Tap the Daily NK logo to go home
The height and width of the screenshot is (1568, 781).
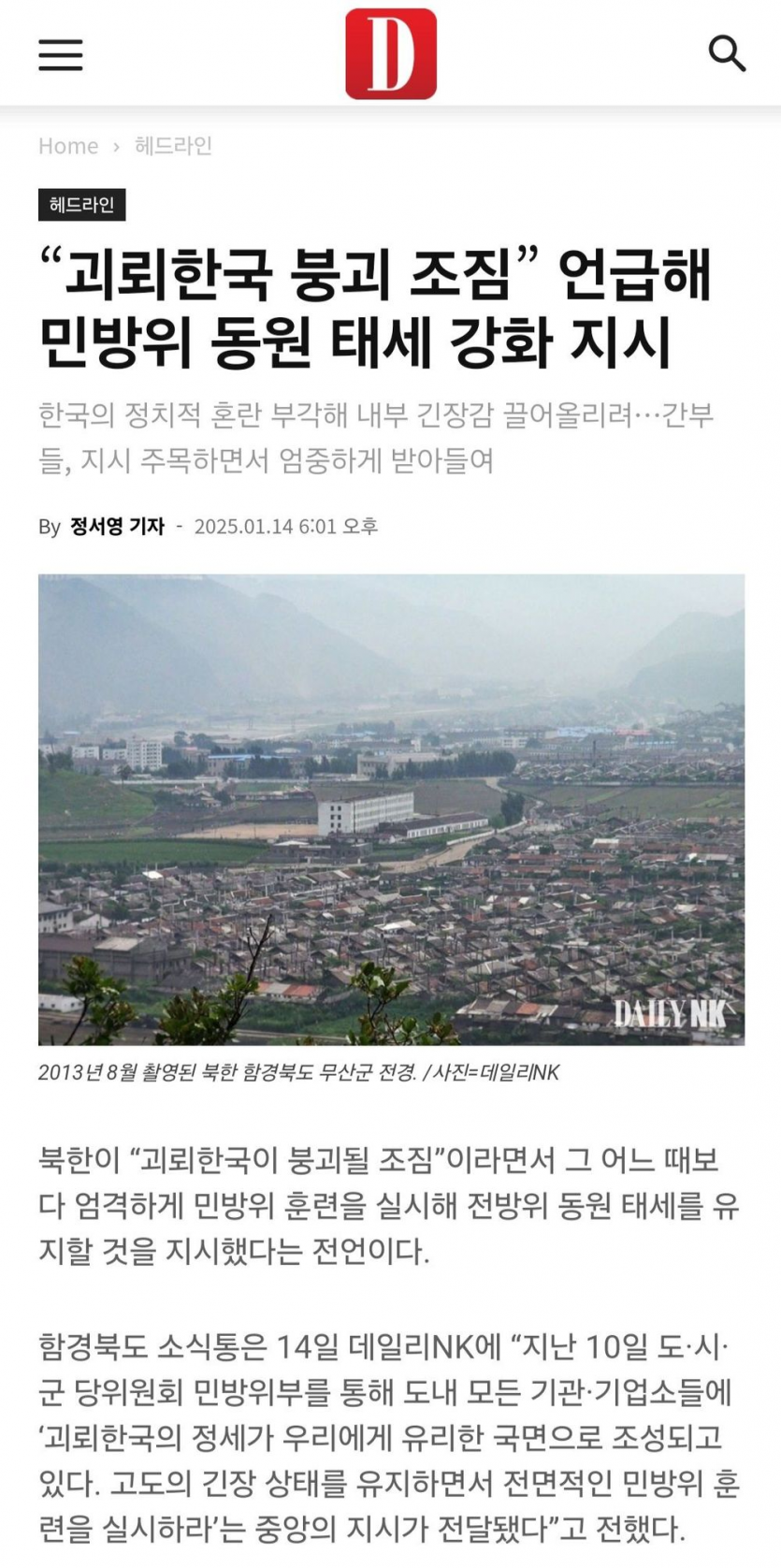[391, 54]
